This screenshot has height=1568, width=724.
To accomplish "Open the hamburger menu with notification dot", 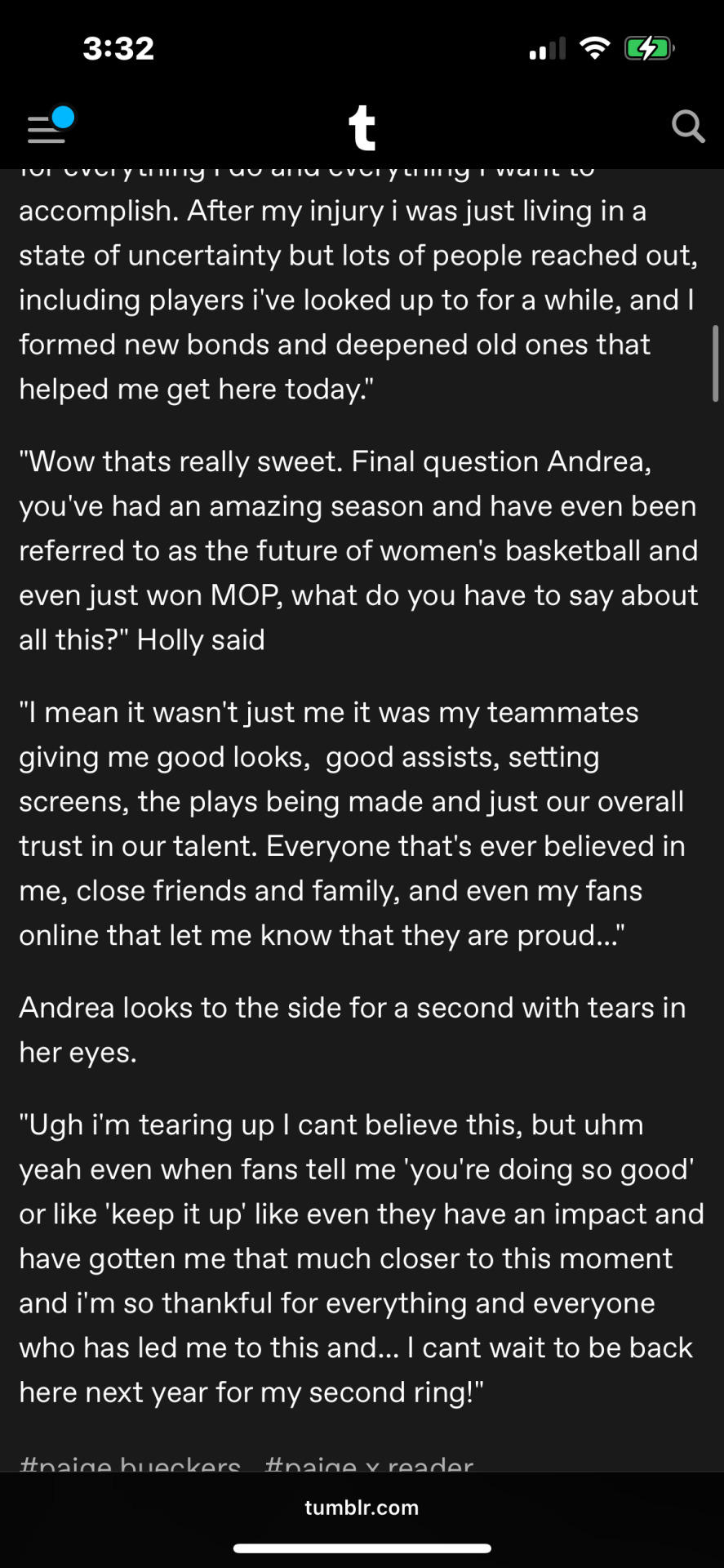I will pyautogui.click(x=47, y=127).
